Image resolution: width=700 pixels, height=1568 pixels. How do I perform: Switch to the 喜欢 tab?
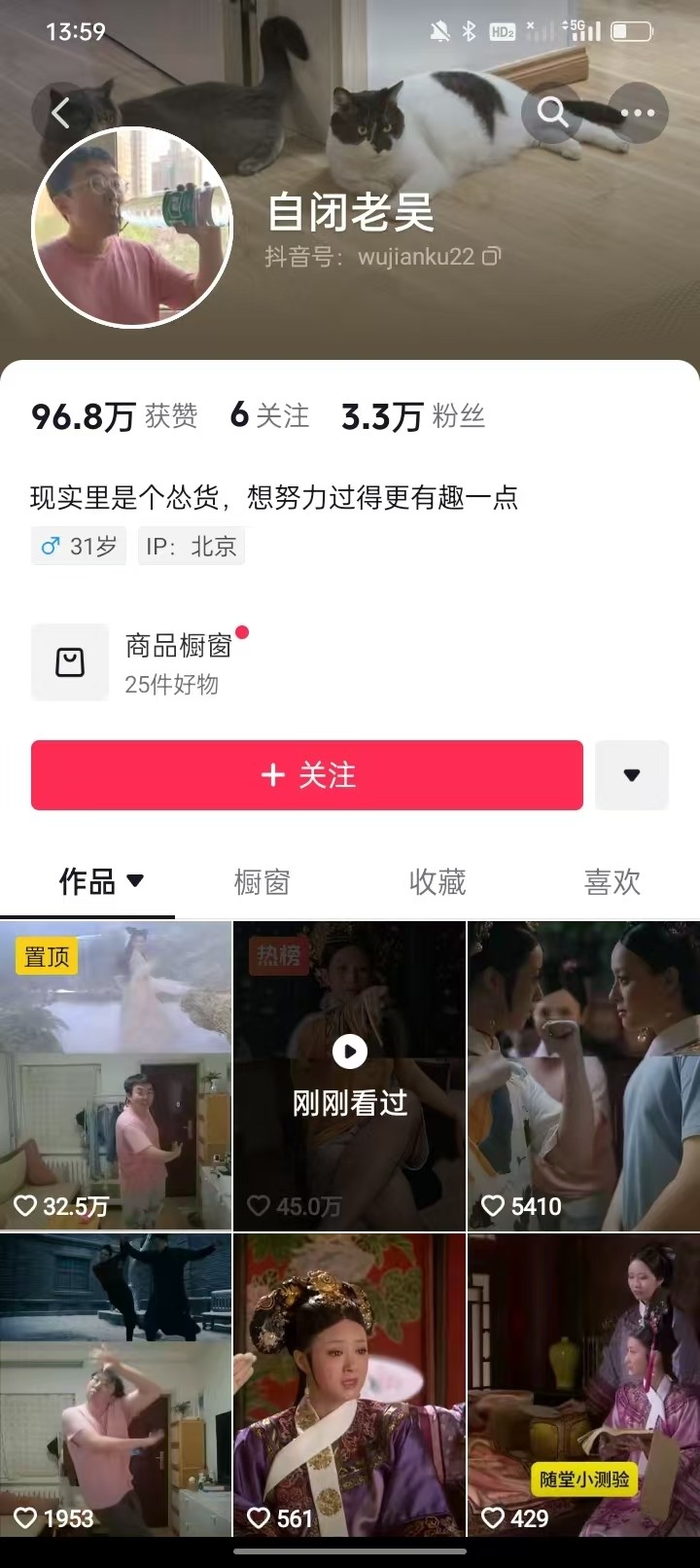click(x=612, y=881)
